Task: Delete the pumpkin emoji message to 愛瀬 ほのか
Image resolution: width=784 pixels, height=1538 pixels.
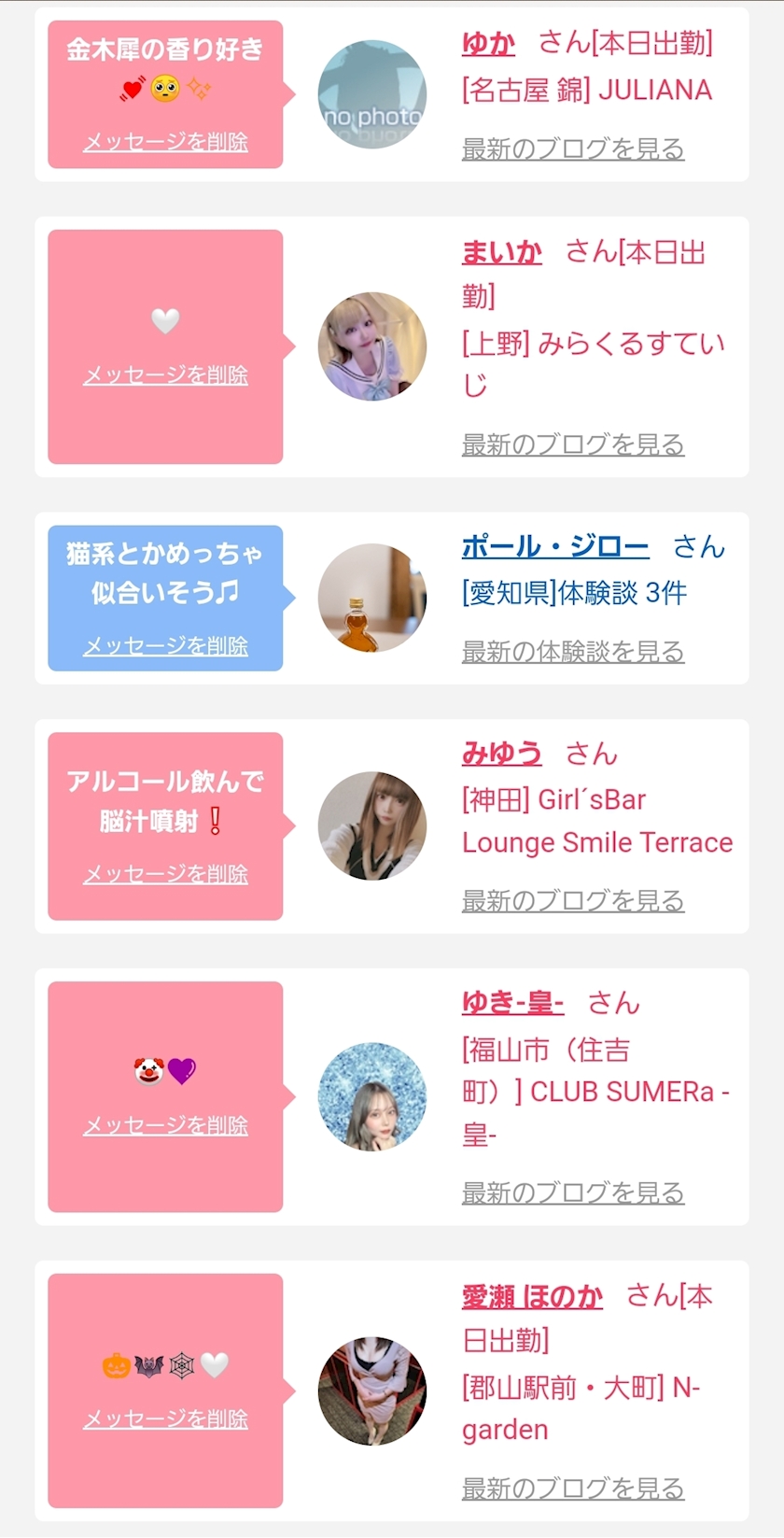Action: point(165,1419)
